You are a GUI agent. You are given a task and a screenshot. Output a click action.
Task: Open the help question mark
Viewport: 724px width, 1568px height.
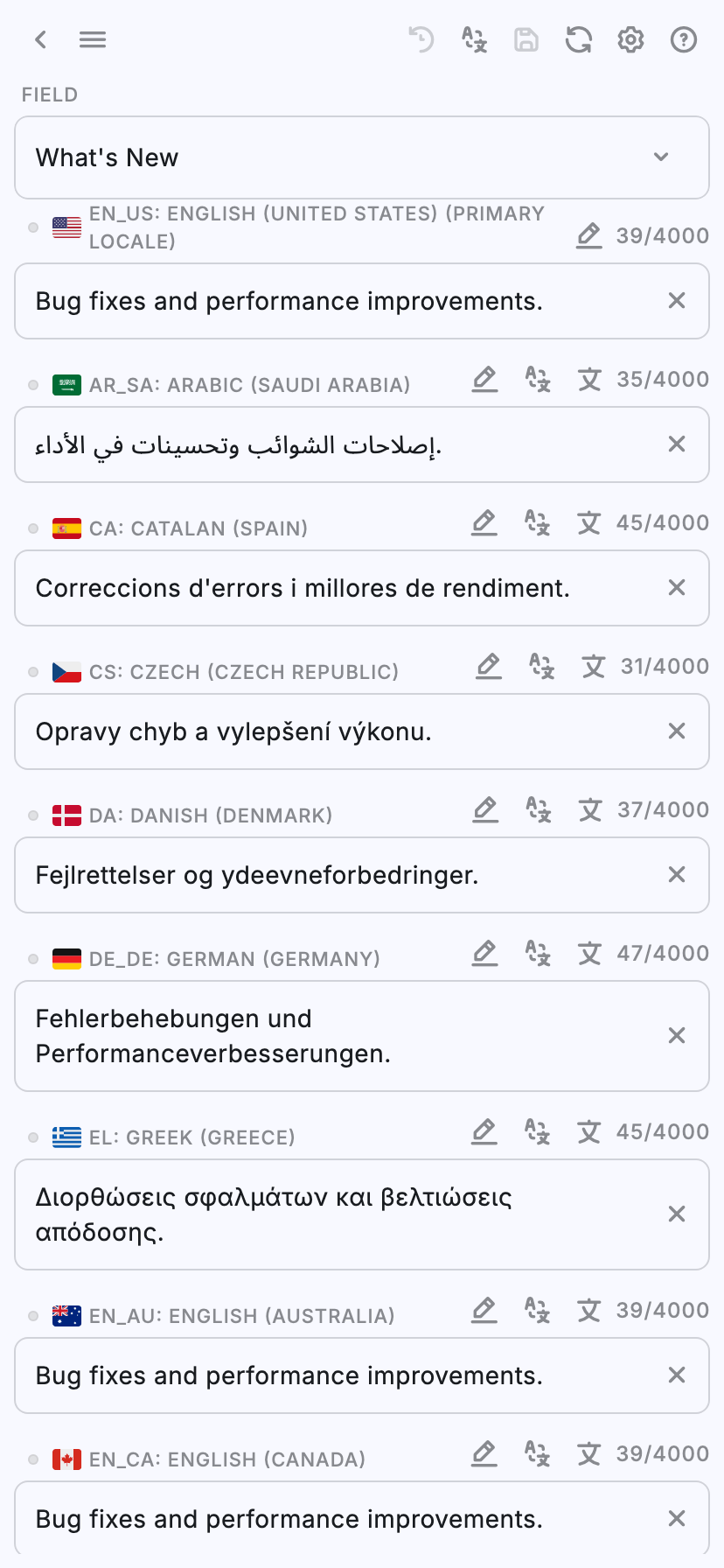point(683,39)
